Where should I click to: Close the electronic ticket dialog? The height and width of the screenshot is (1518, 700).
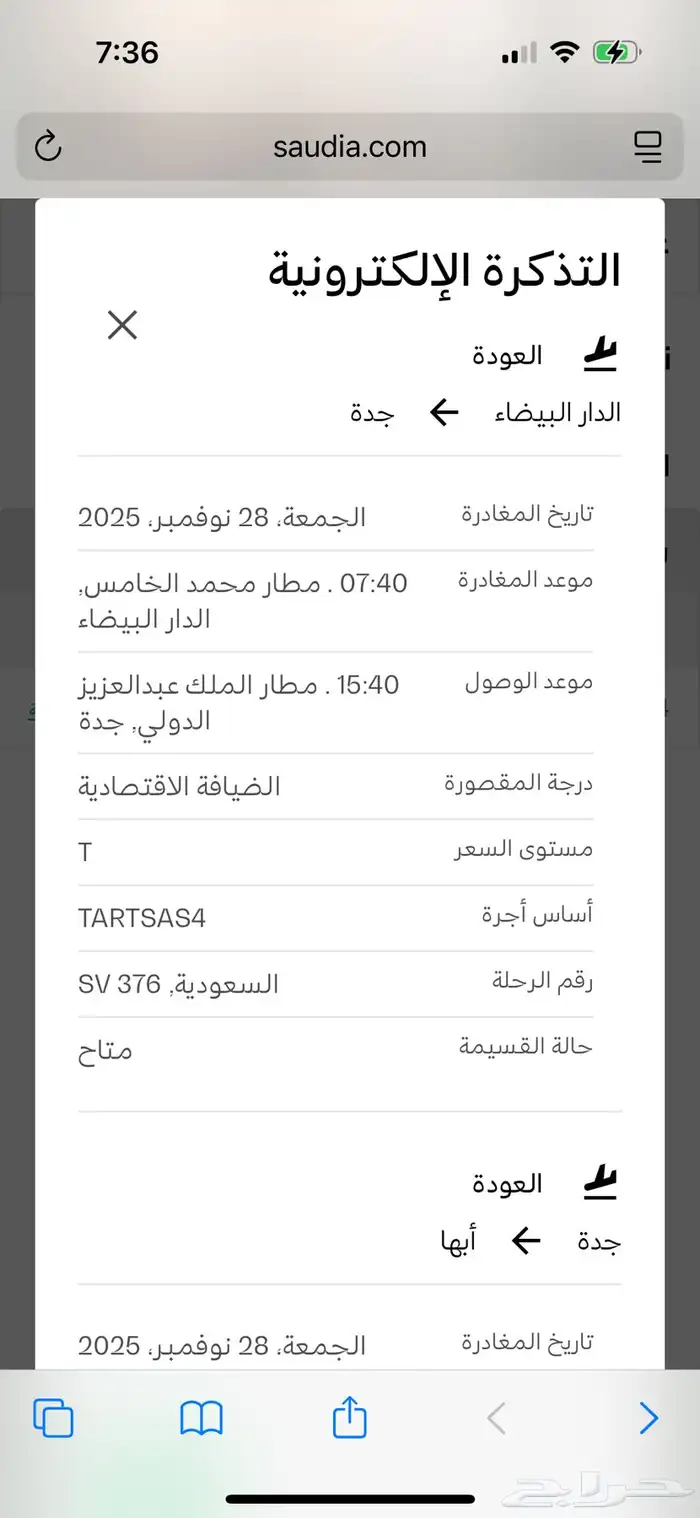[x=122, y=325]
